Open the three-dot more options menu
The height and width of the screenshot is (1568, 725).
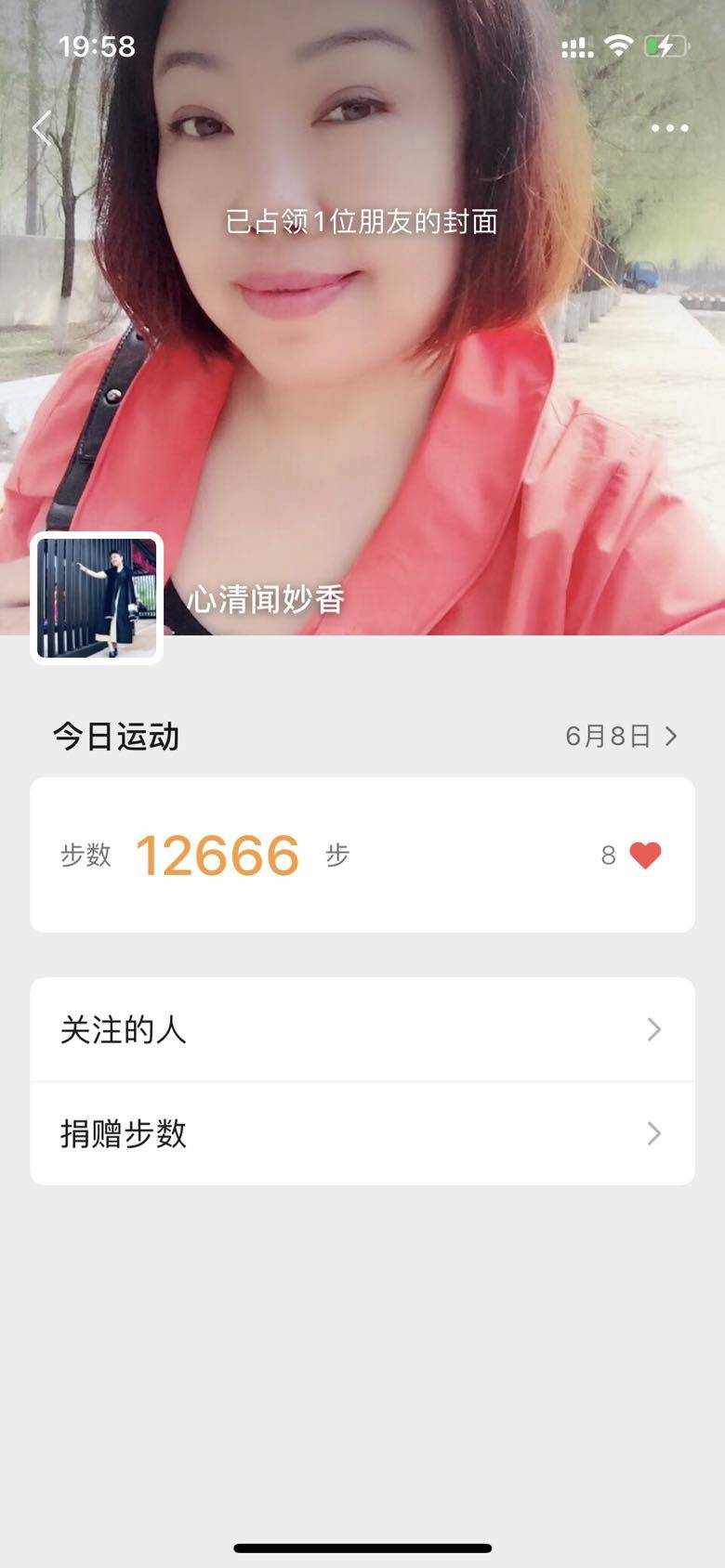point(669,128)
